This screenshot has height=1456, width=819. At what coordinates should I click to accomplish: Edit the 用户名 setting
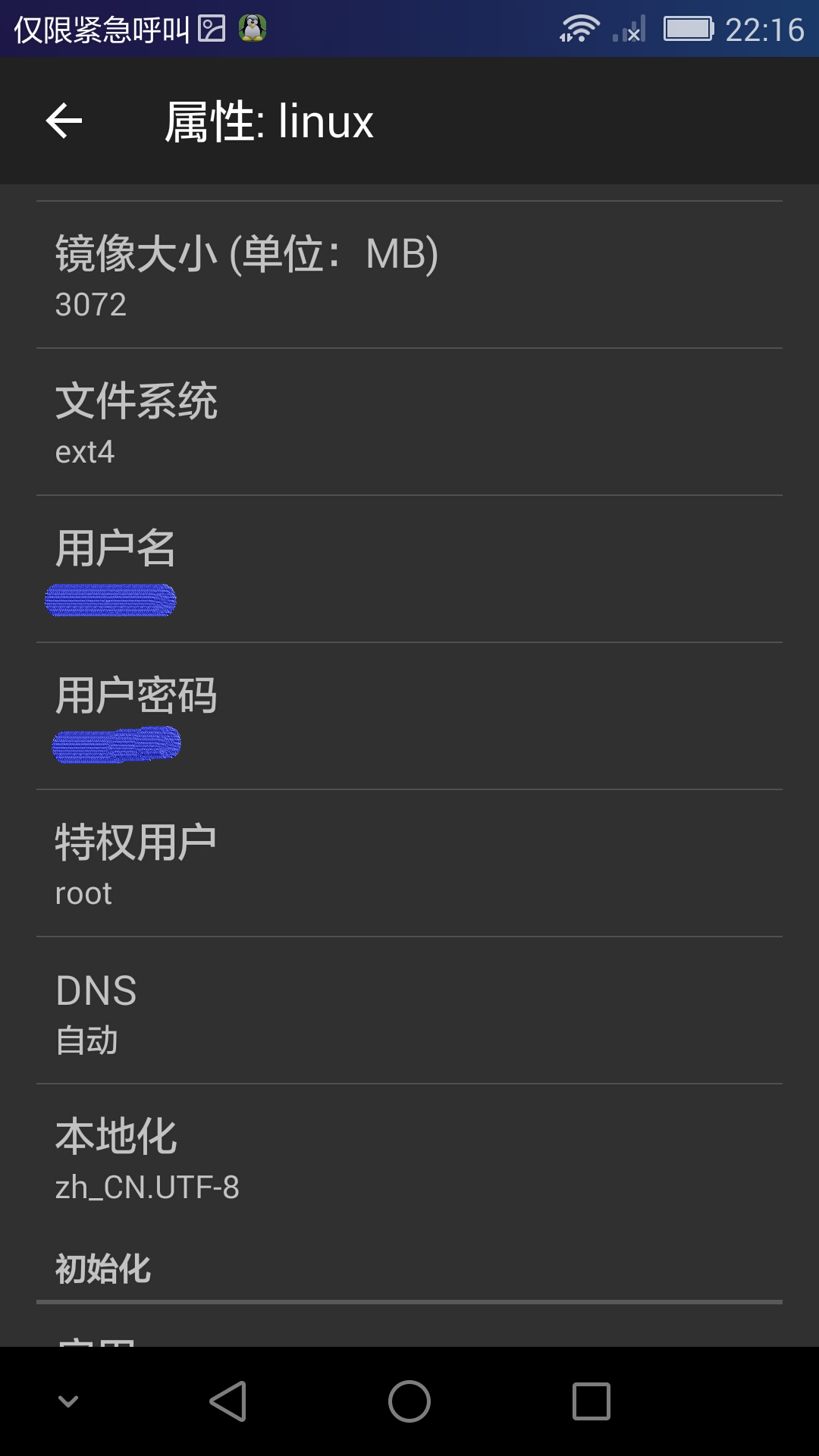409,569
